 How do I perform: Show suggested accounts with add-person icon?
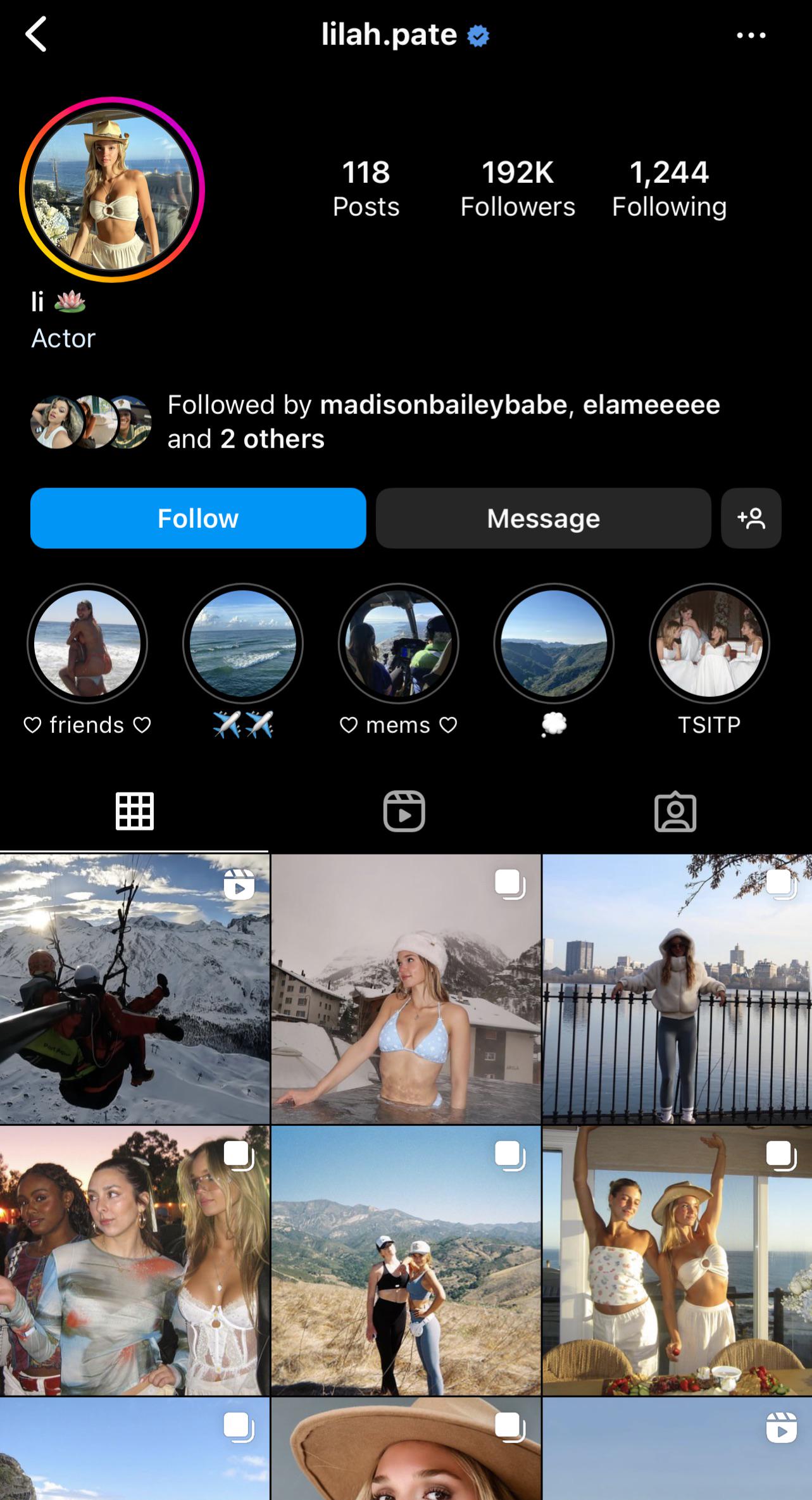(x=751, y=518)
